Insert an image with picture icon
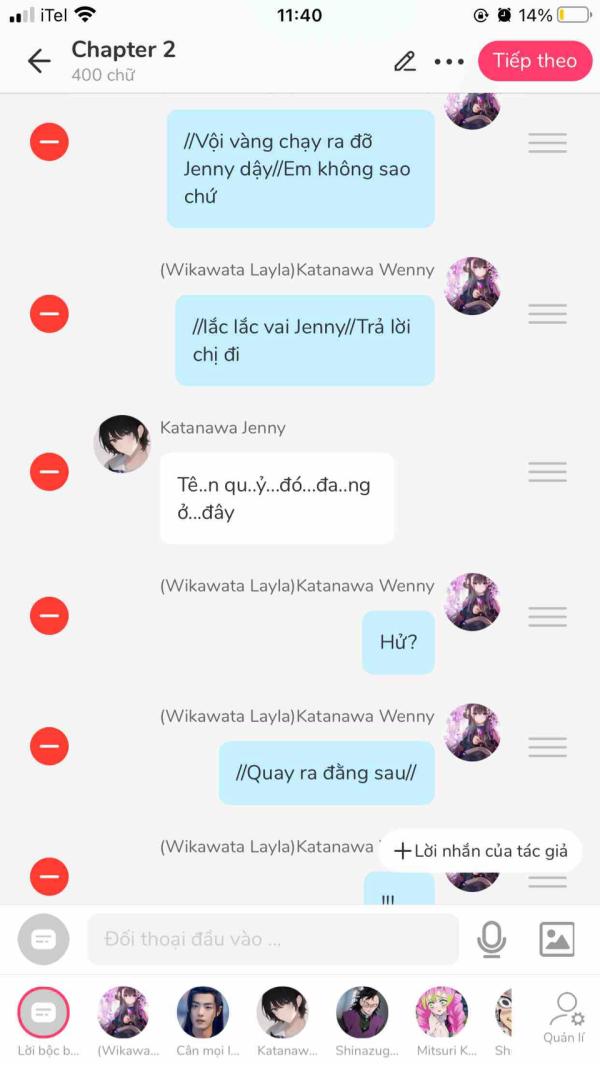The image size is (600, 1067). tap(557, 939)
